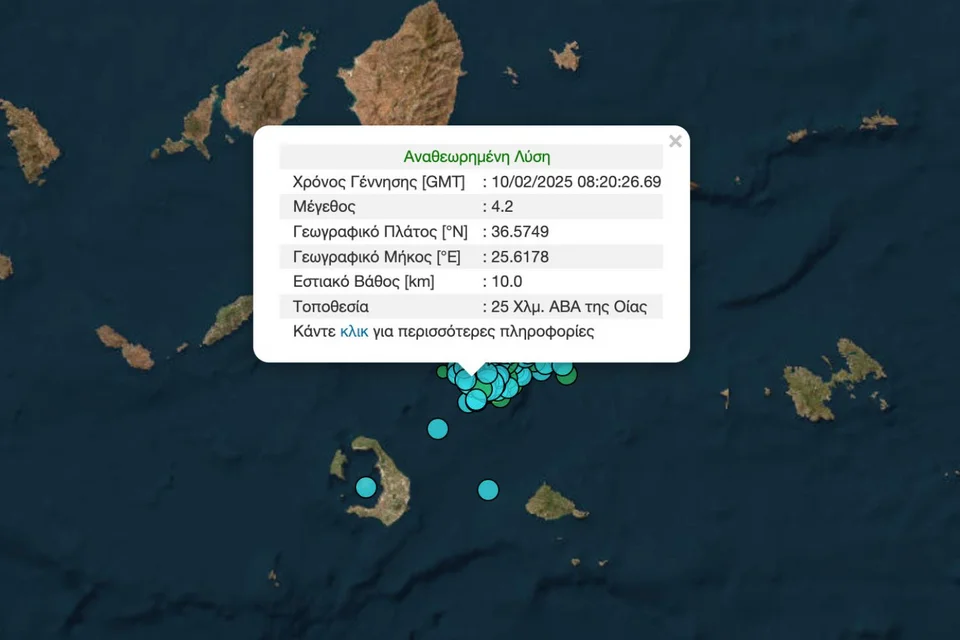Close the earthquake info popup
Screen dimensions: 960x640
(x=675, y=142)
